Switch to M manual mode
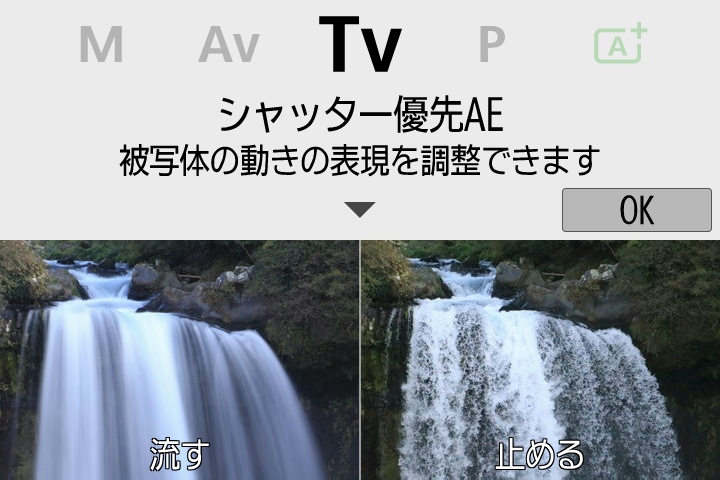 pos(100,45)
